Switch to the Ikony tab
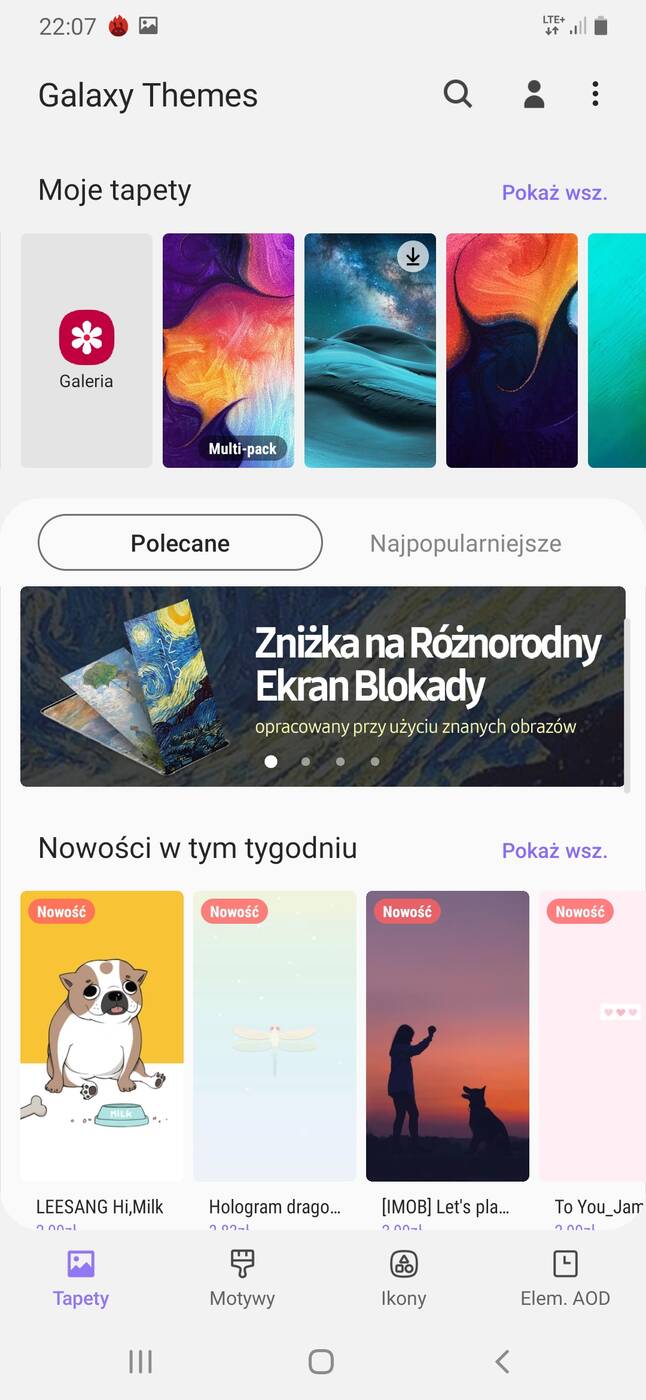This screenshot has width=646, height=1400. [404, 1278]
